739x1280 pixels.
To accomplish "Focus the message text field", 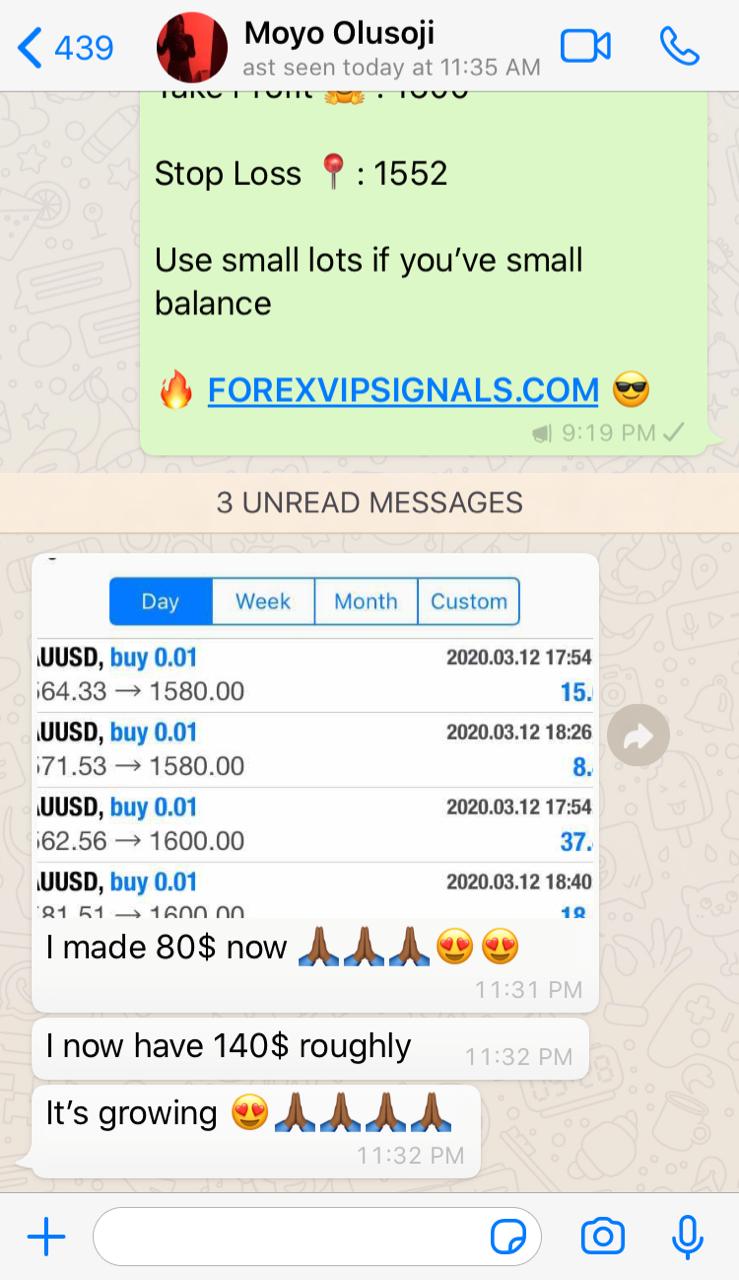I will coord(290,1238).
